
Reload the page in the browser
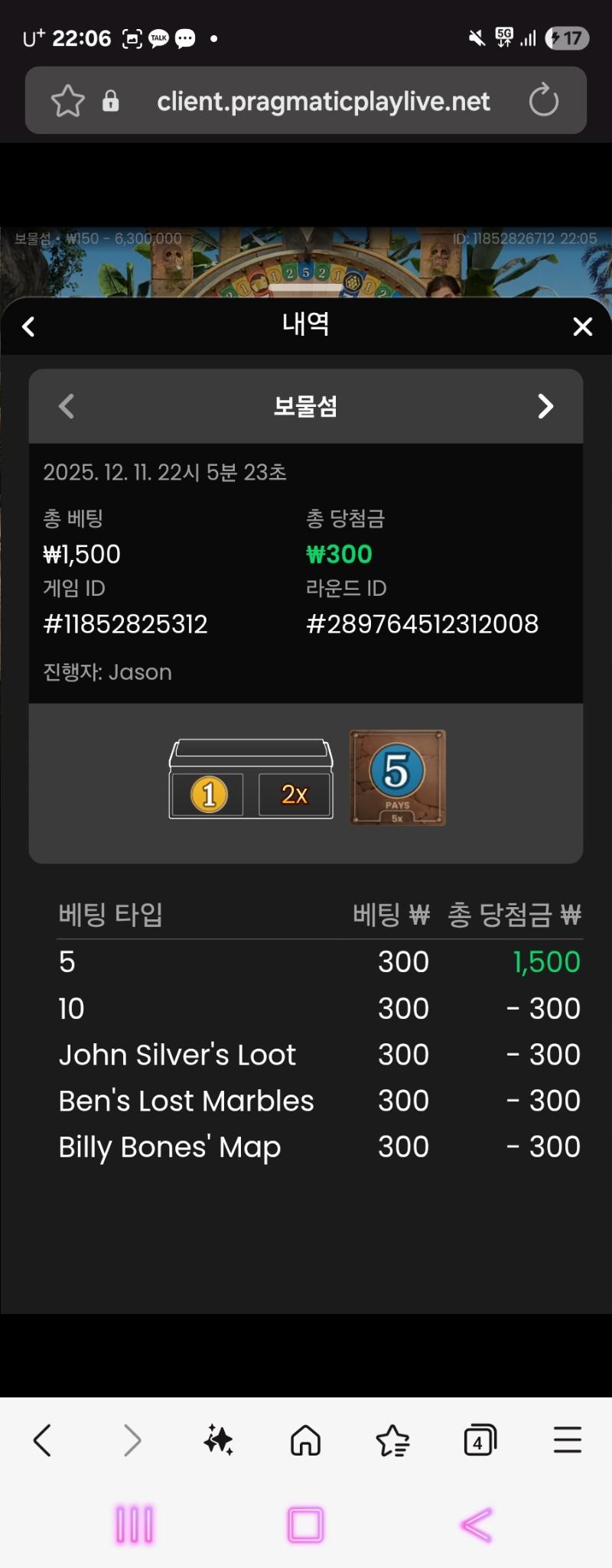543,101
